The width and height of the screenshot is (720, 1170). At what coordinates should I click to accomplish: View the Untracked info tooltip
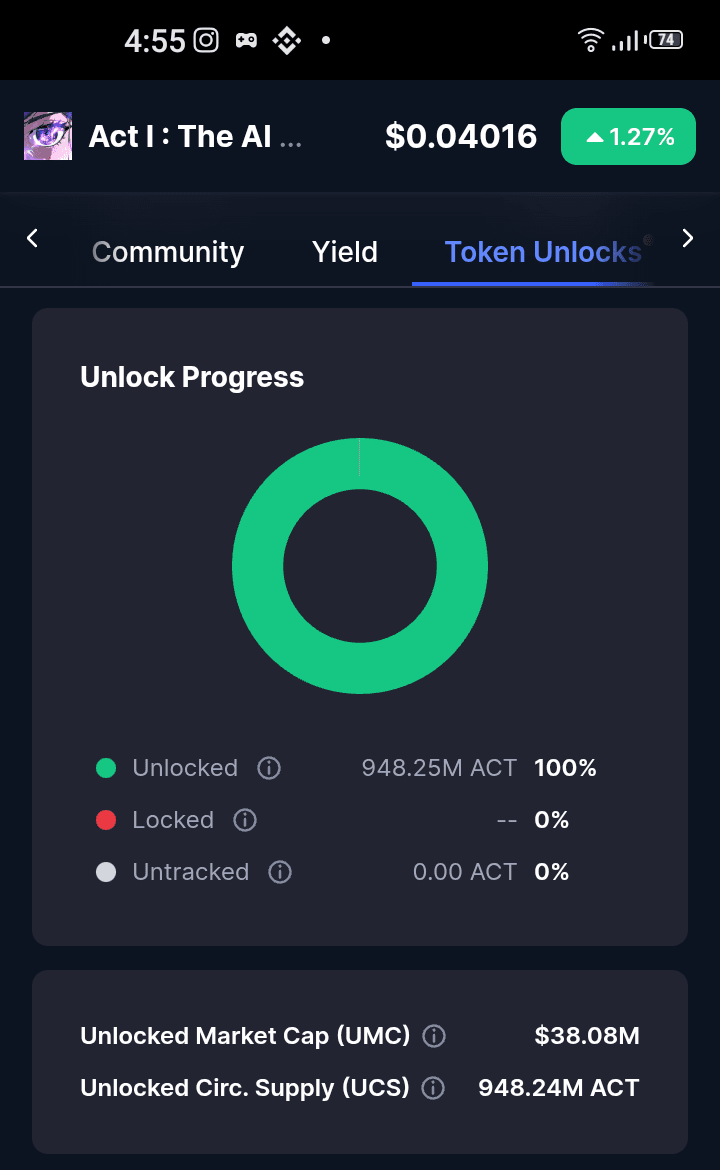(280, 872)
